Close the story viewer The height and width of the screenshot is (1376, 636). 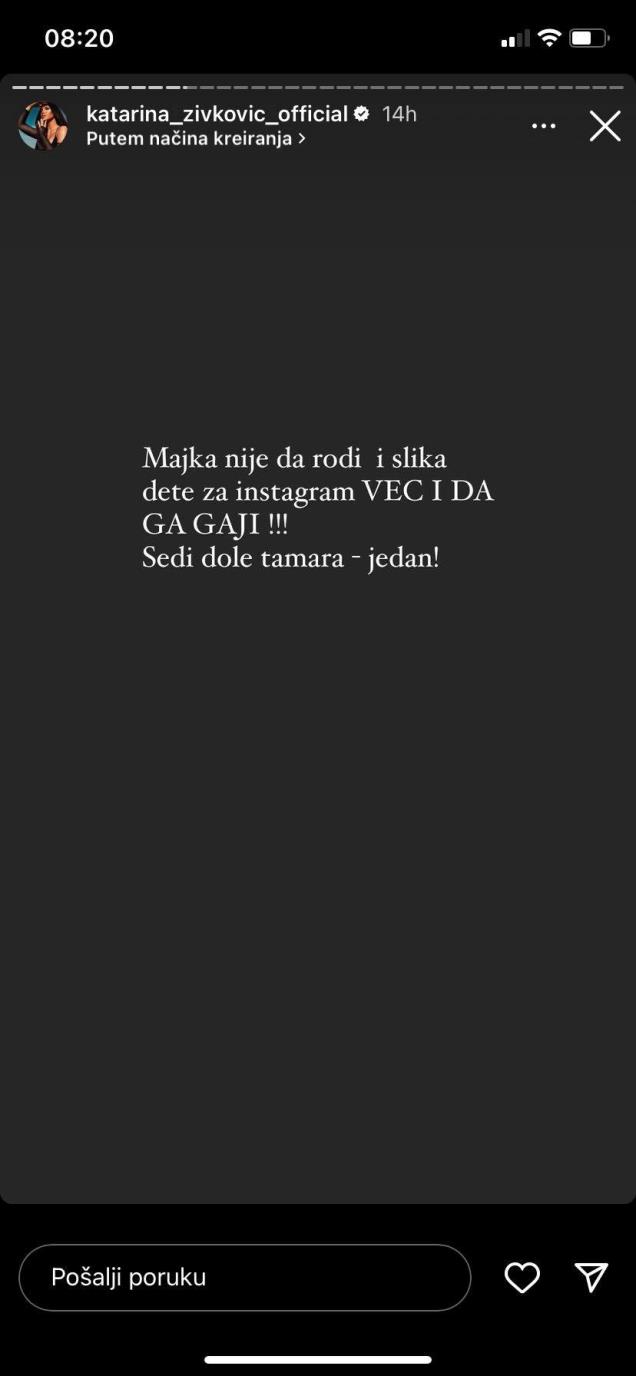coord(604,126)
